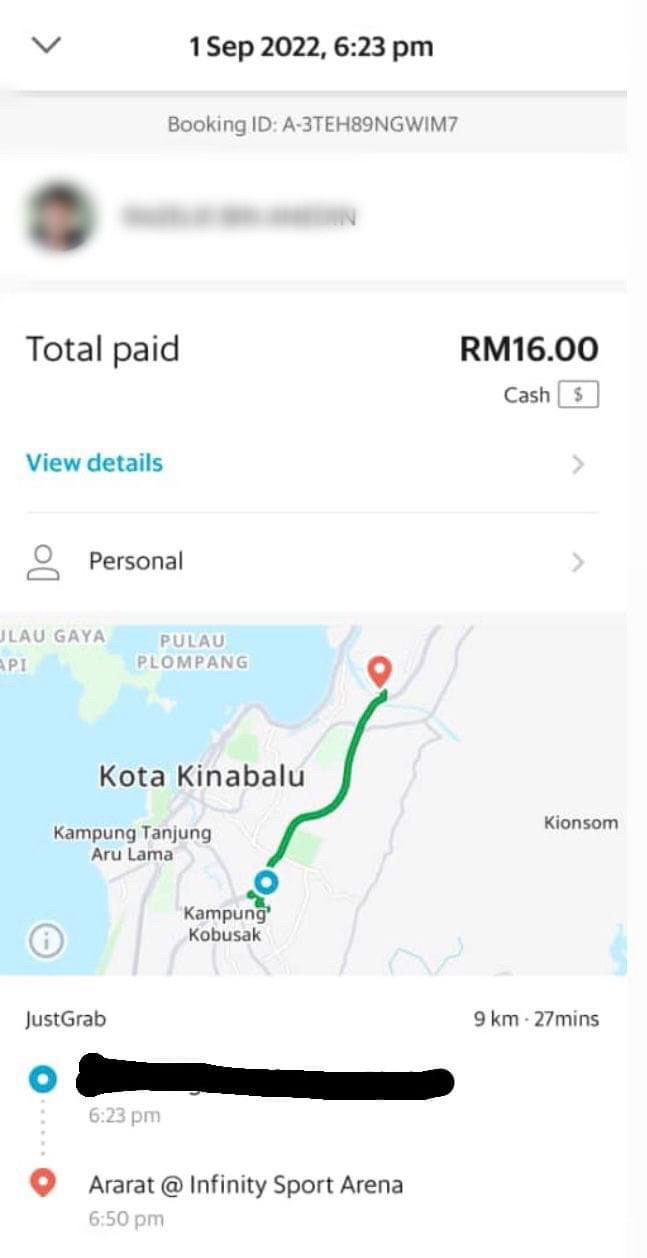
Task: Tap the map info icon
Action: point(46,940)
